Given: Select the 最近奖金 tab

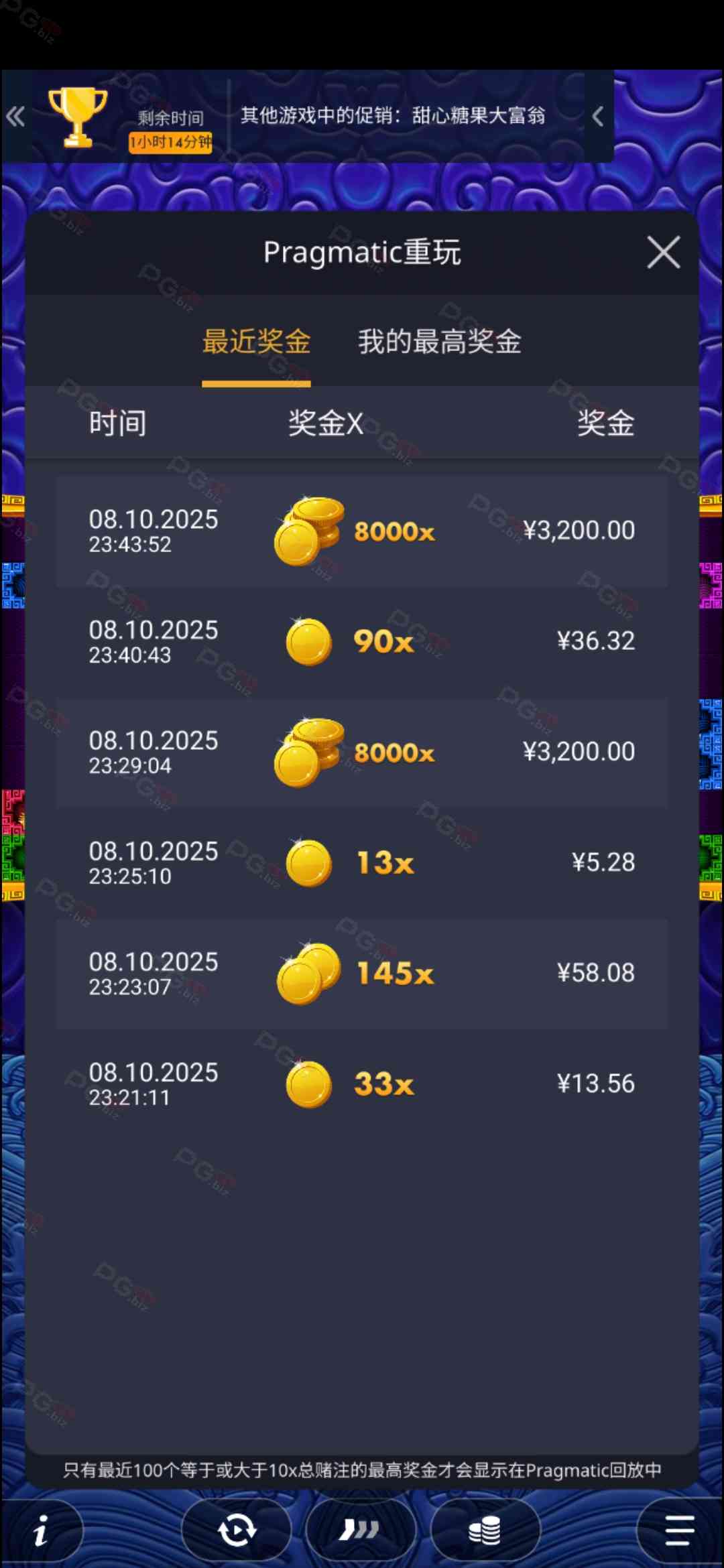Looking at the screenshot, I should pos(256,342).
